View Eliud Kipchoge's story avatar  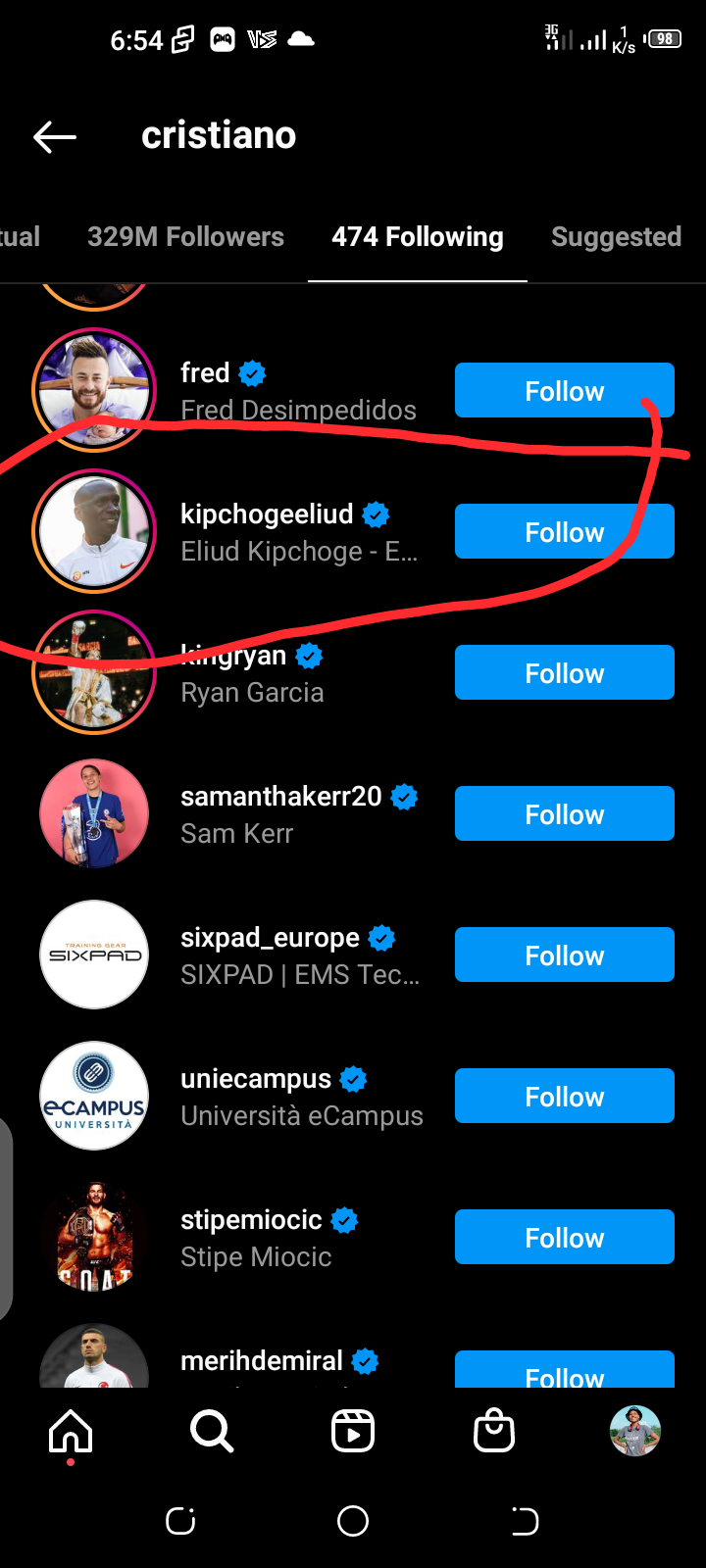pyautogui.click(x=94, y=532)
